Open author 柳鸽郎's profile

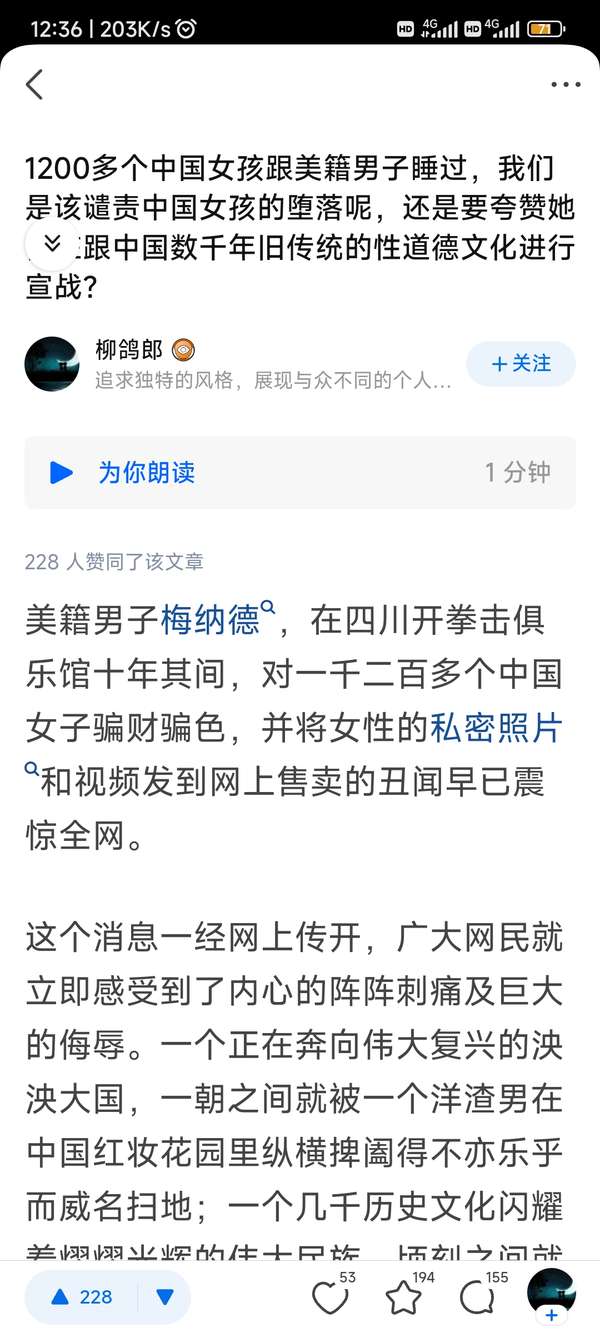130,350
